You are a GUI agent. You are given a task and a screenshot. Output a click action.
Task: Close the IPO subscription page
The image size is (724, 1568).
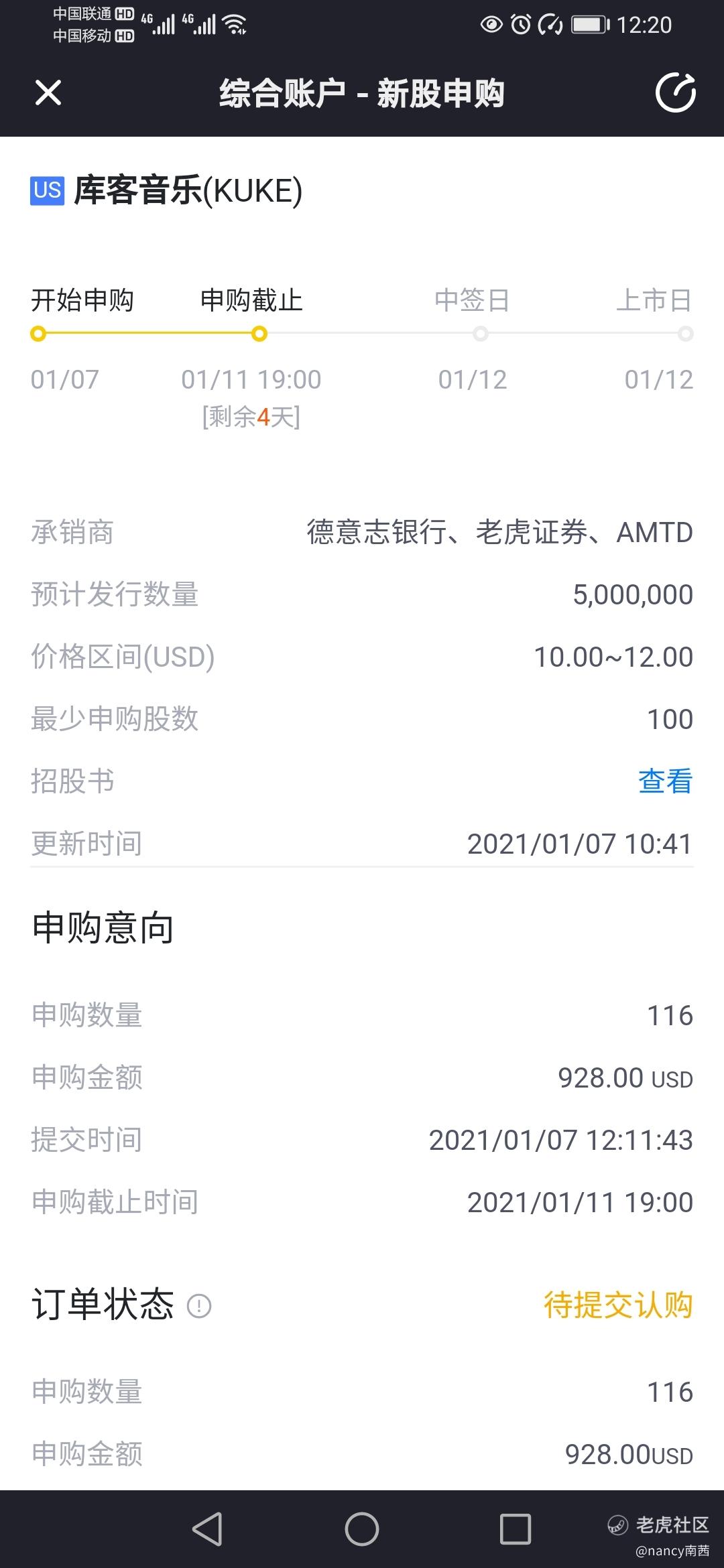[x=48, y=92]
